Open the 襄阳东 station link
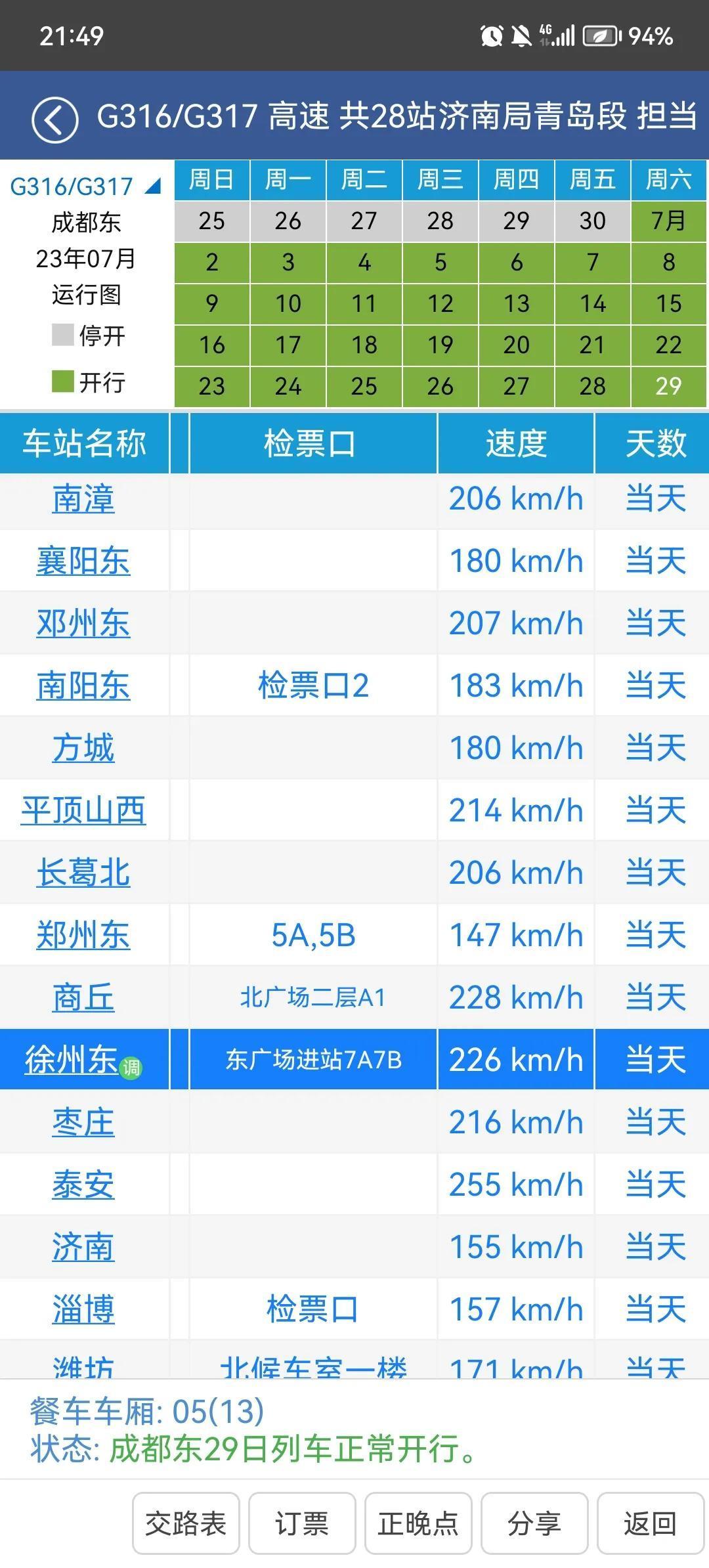The width and height of the screenshot is (709, 1568). 83,561
